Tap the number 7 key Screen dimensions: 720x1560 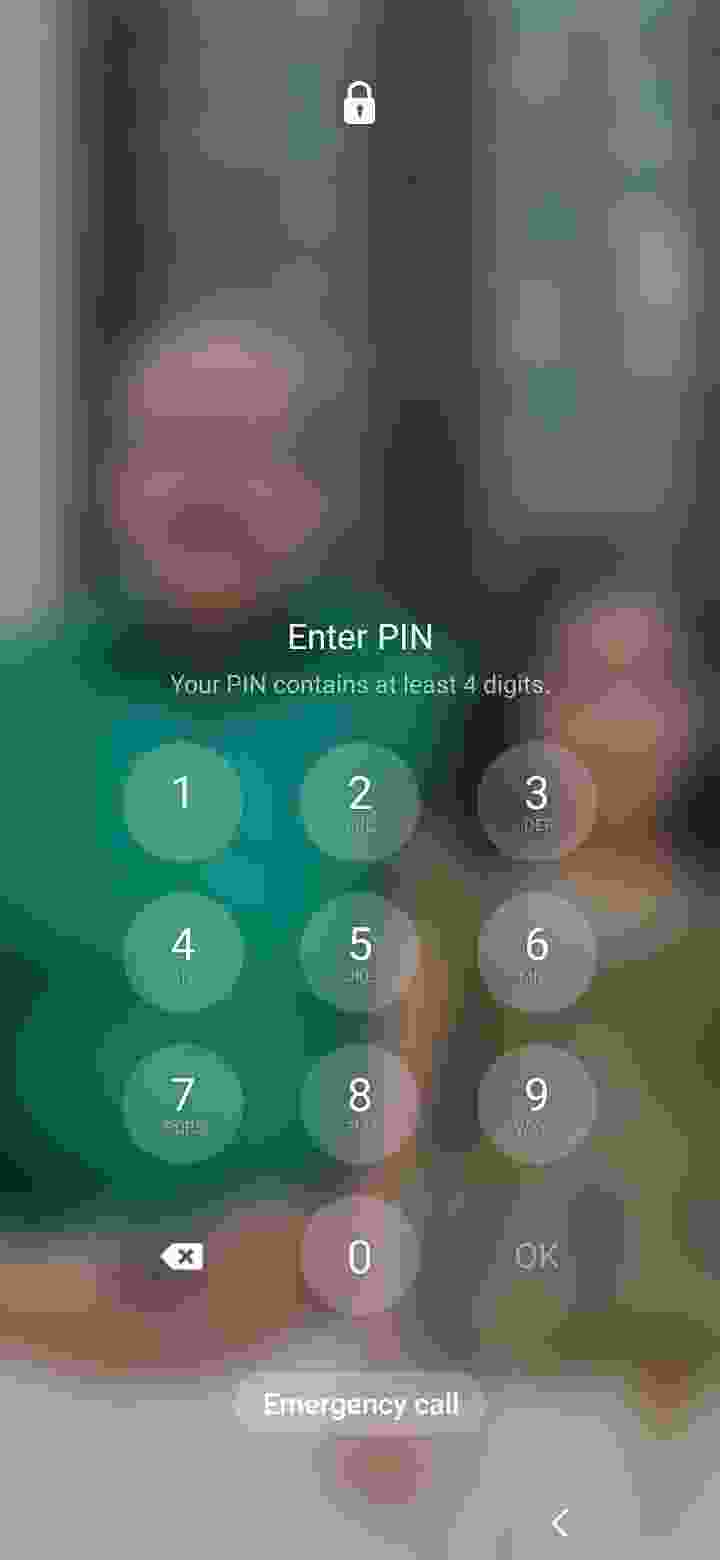182,1102
